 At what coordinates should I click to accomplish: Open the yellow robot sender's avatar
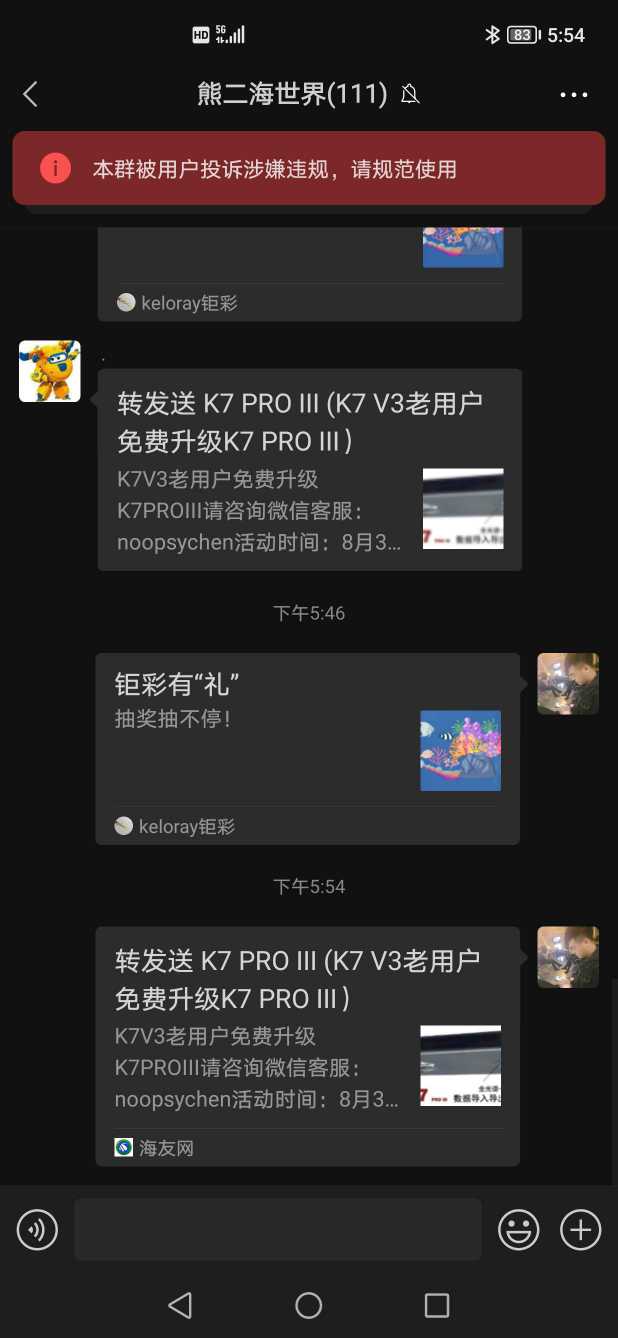(x=50, y=371)
